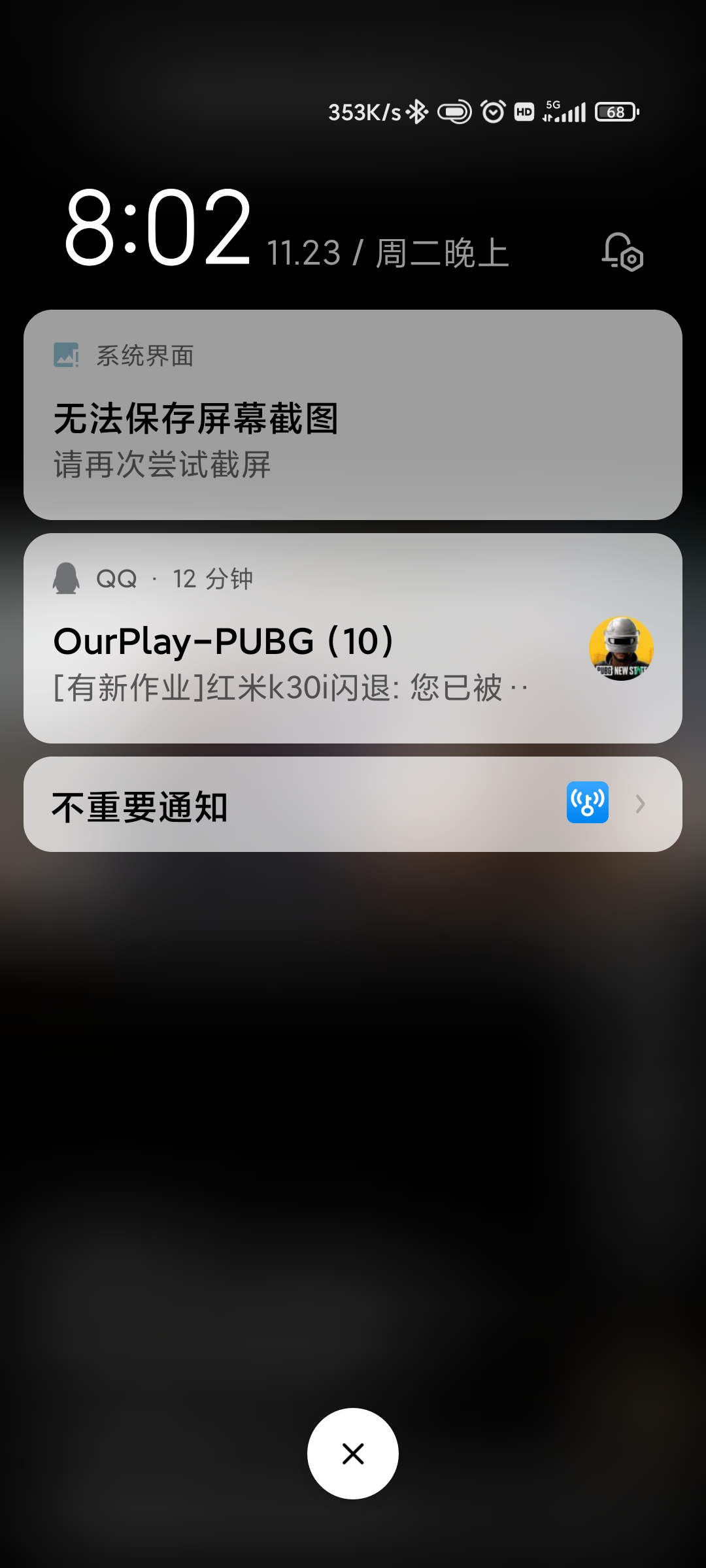Open the notification settings bell icon

point(622,252)
